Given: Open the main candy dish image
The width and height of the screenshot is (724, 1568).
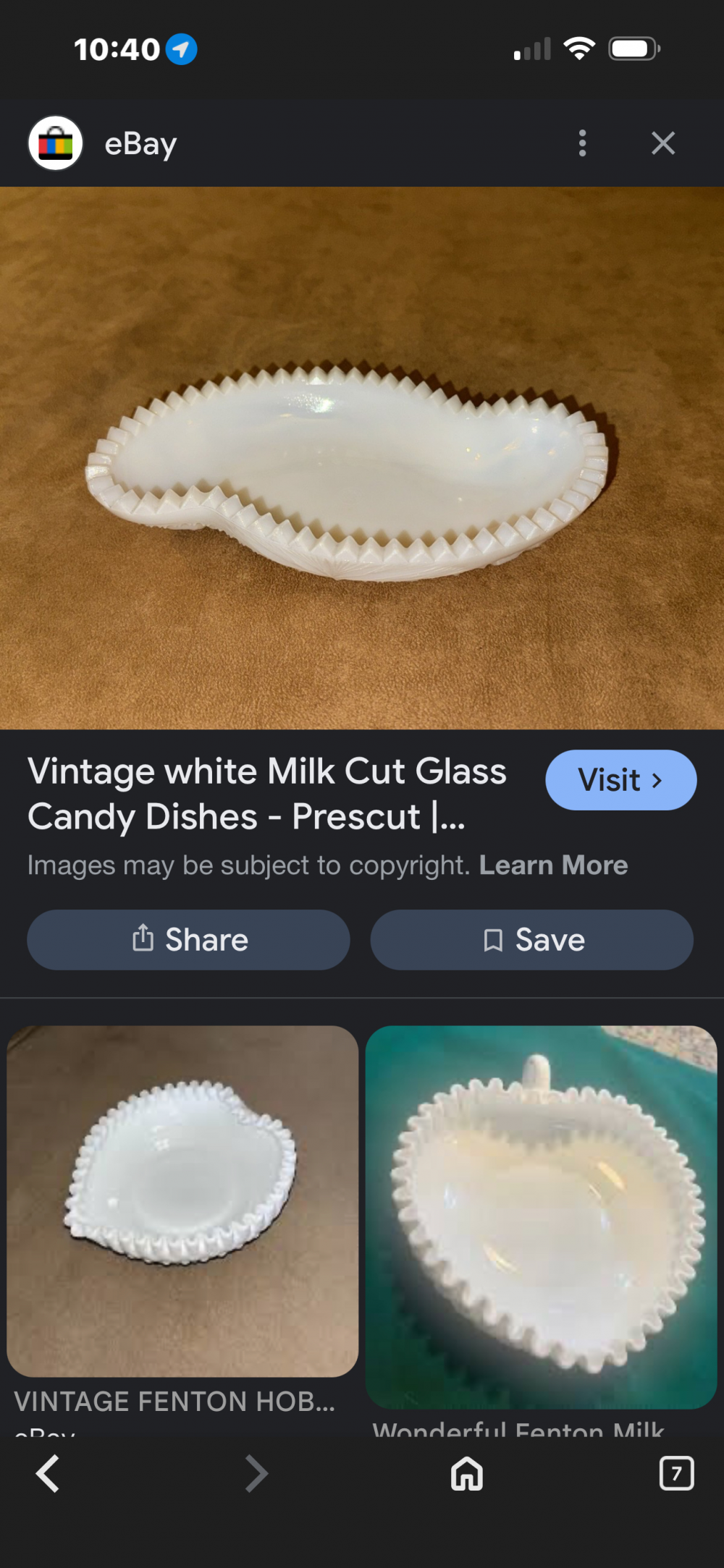Looking at the screenshot, I should 362,457.
